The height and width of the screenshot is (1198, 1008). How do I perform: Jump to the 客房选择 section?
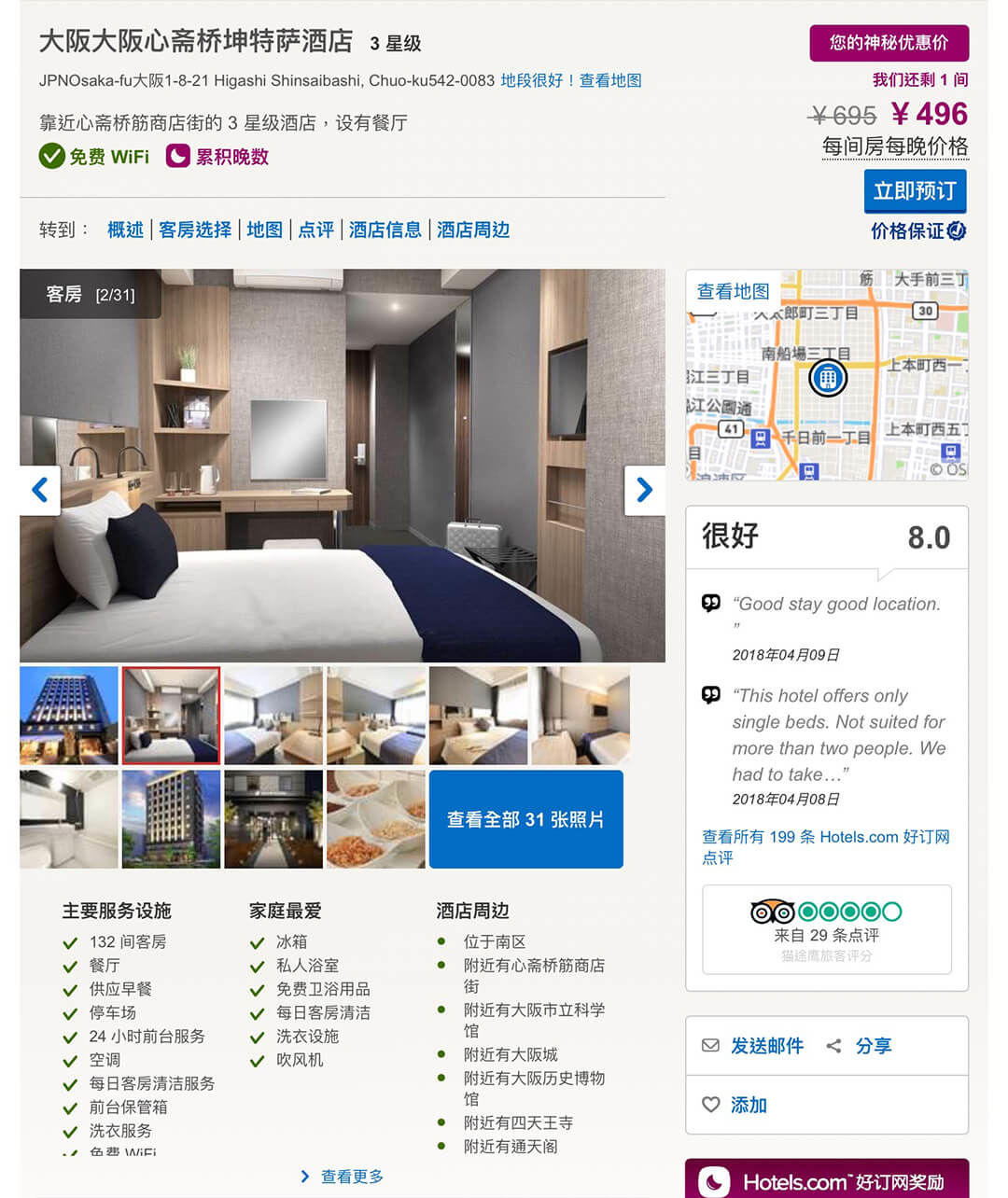click(195, 230)
